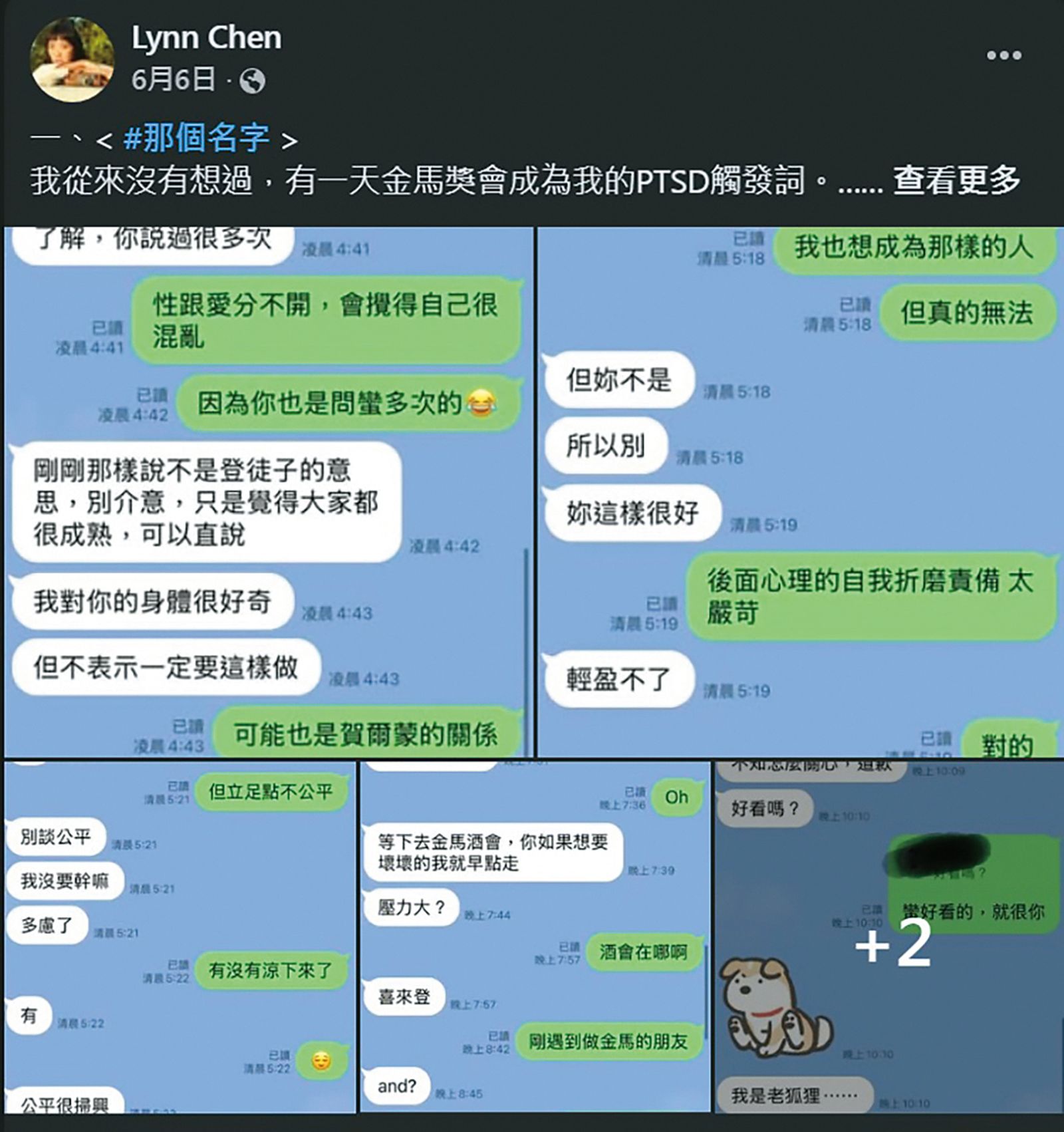Image resolution: width=1064 pixels, height=1132 pixels.
Task: Open Lynn Chen's profile name
Action: [x=207, y=38]
